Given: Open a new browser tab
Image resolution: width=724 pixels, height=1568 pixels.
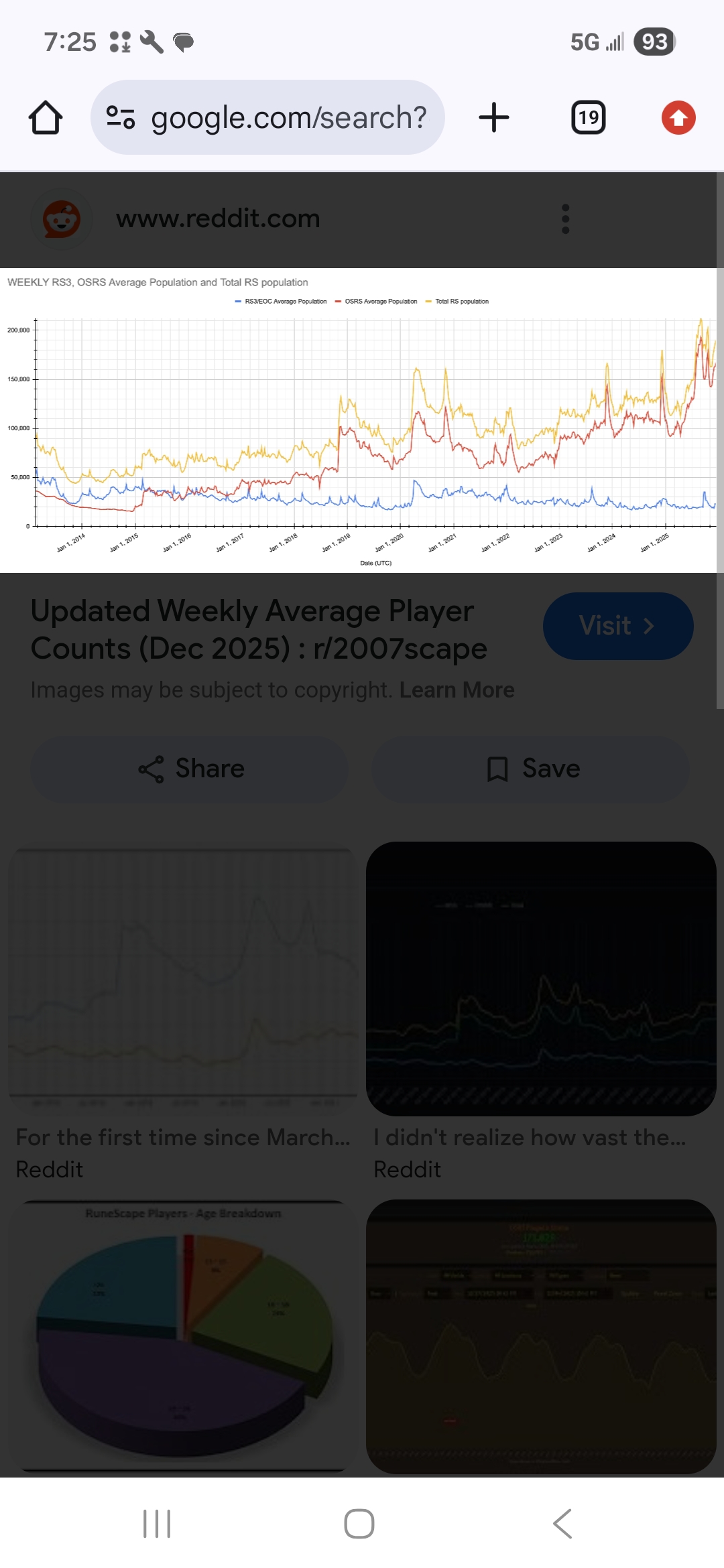Looking at the screenshot, I should [x=494, y=118].
